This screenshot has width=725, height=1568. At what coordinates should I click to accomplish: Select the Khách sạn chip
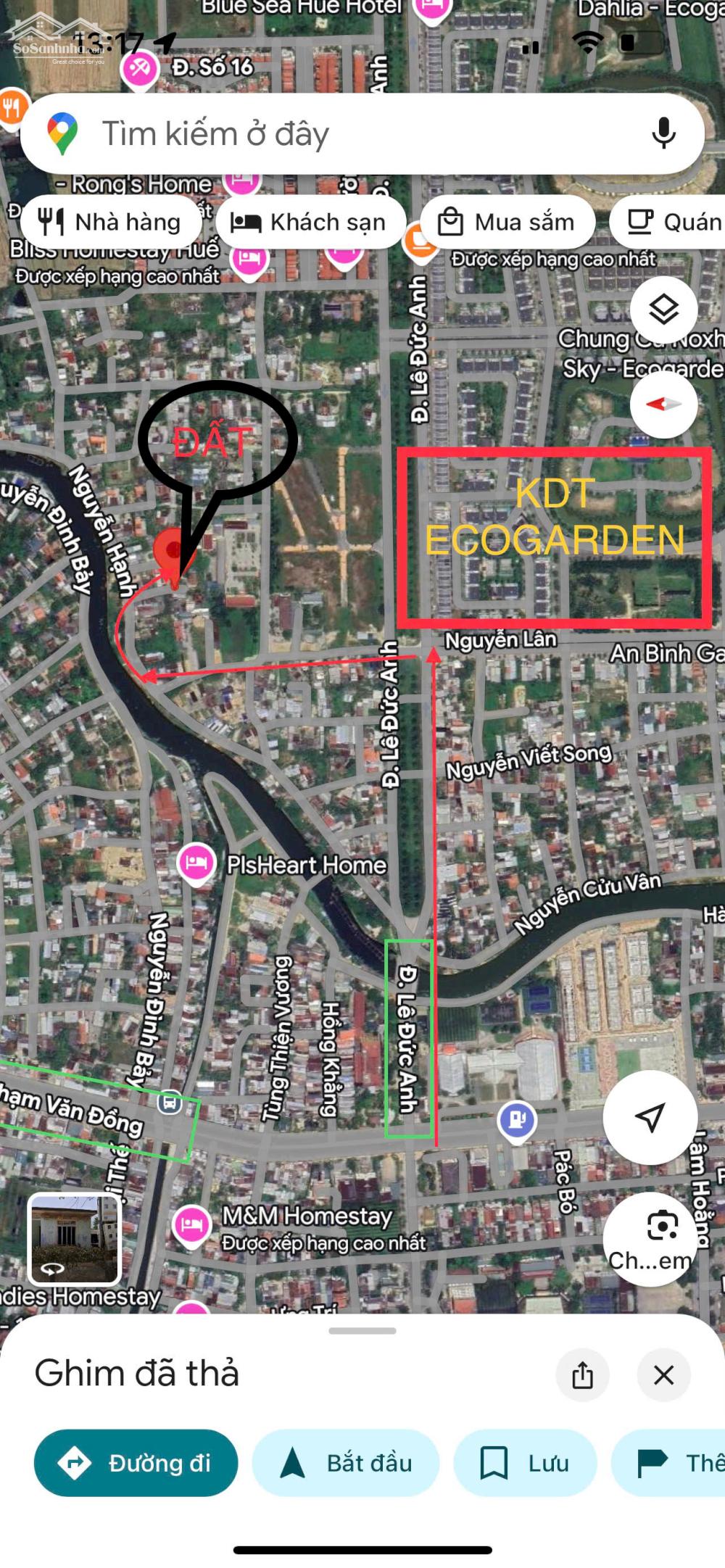click(x=310, y=222)
